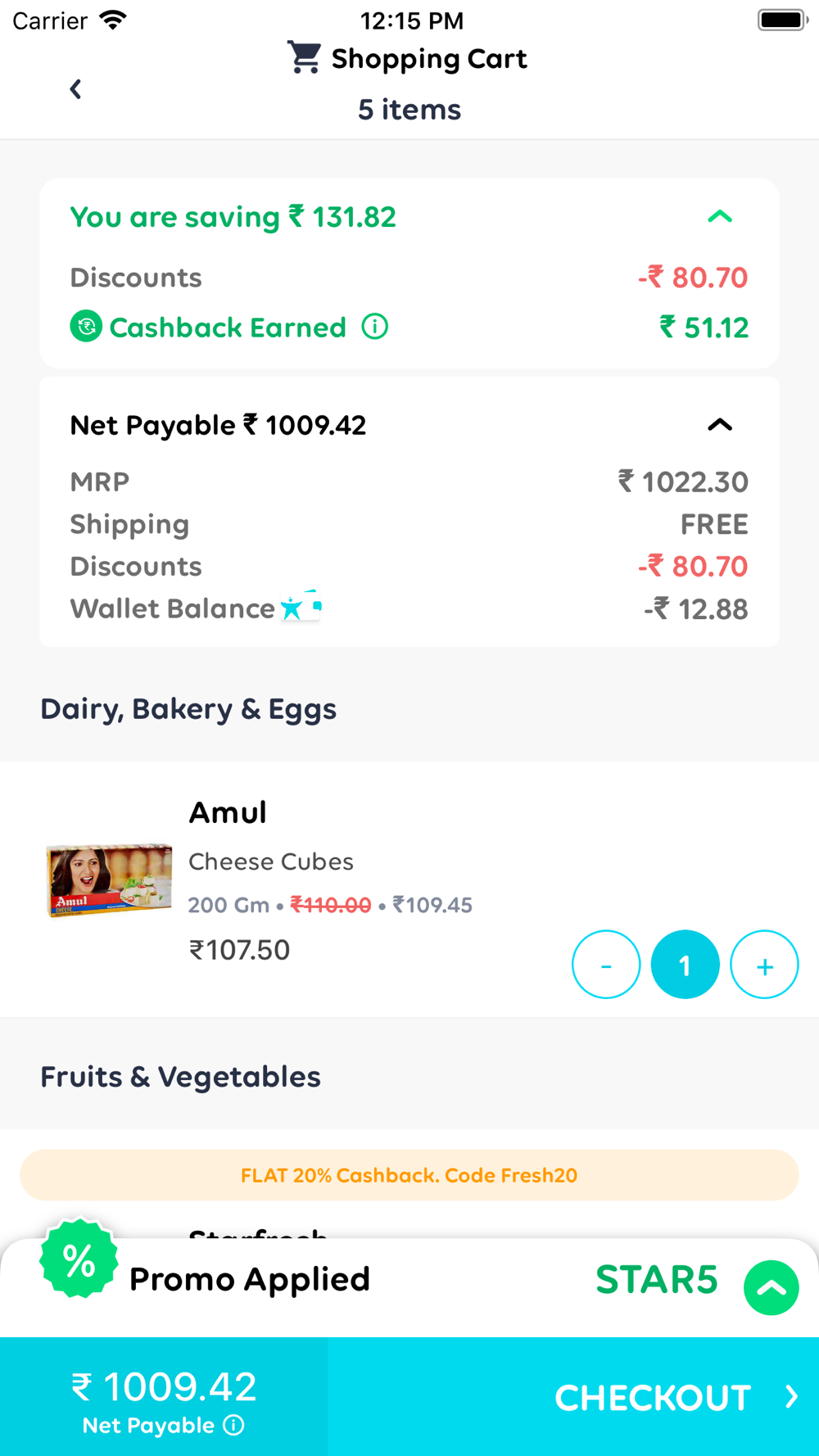Proceed to CHECKOUT

point(573,1397)
